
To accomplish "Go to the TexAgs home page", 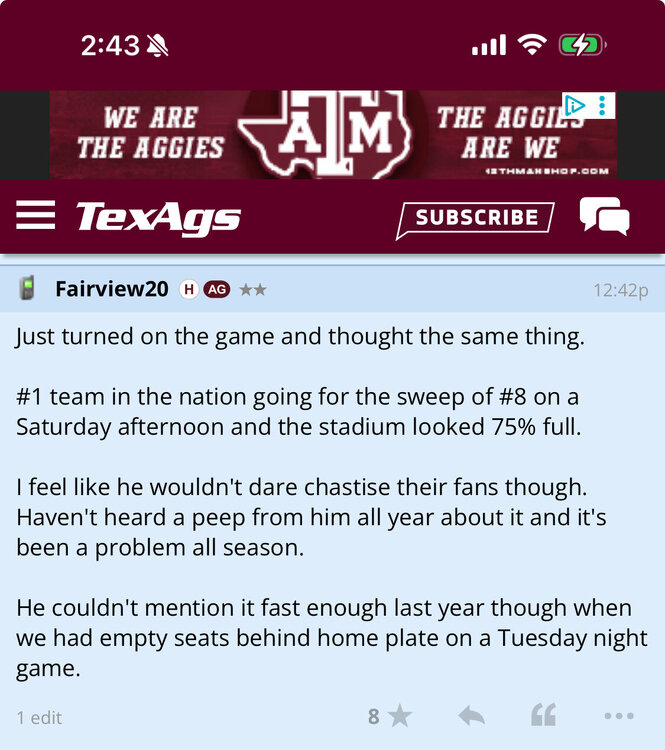I will pyautogui.click(x=158, y=216).
